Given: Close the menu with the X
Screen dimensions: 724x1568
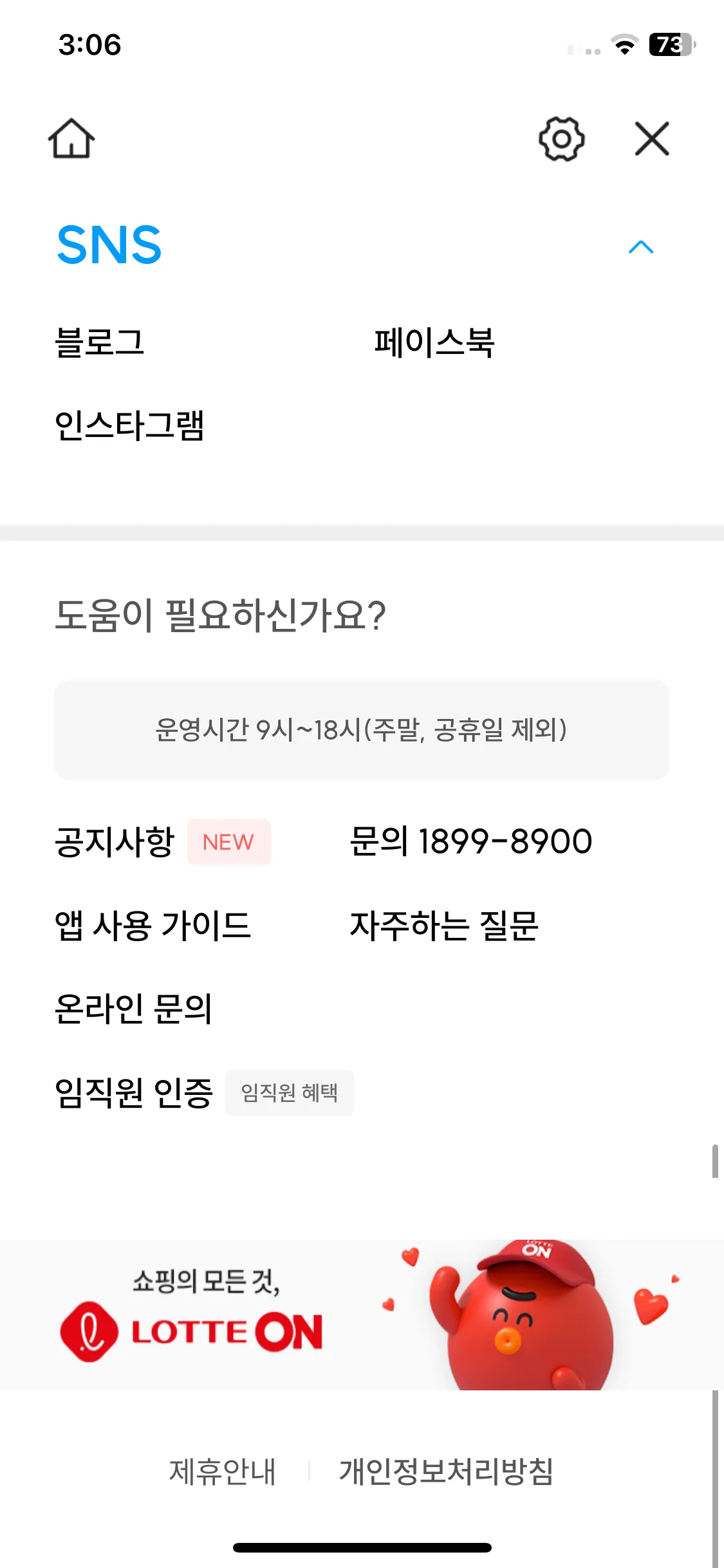Looking at the screenshot, I should point(652,138).
